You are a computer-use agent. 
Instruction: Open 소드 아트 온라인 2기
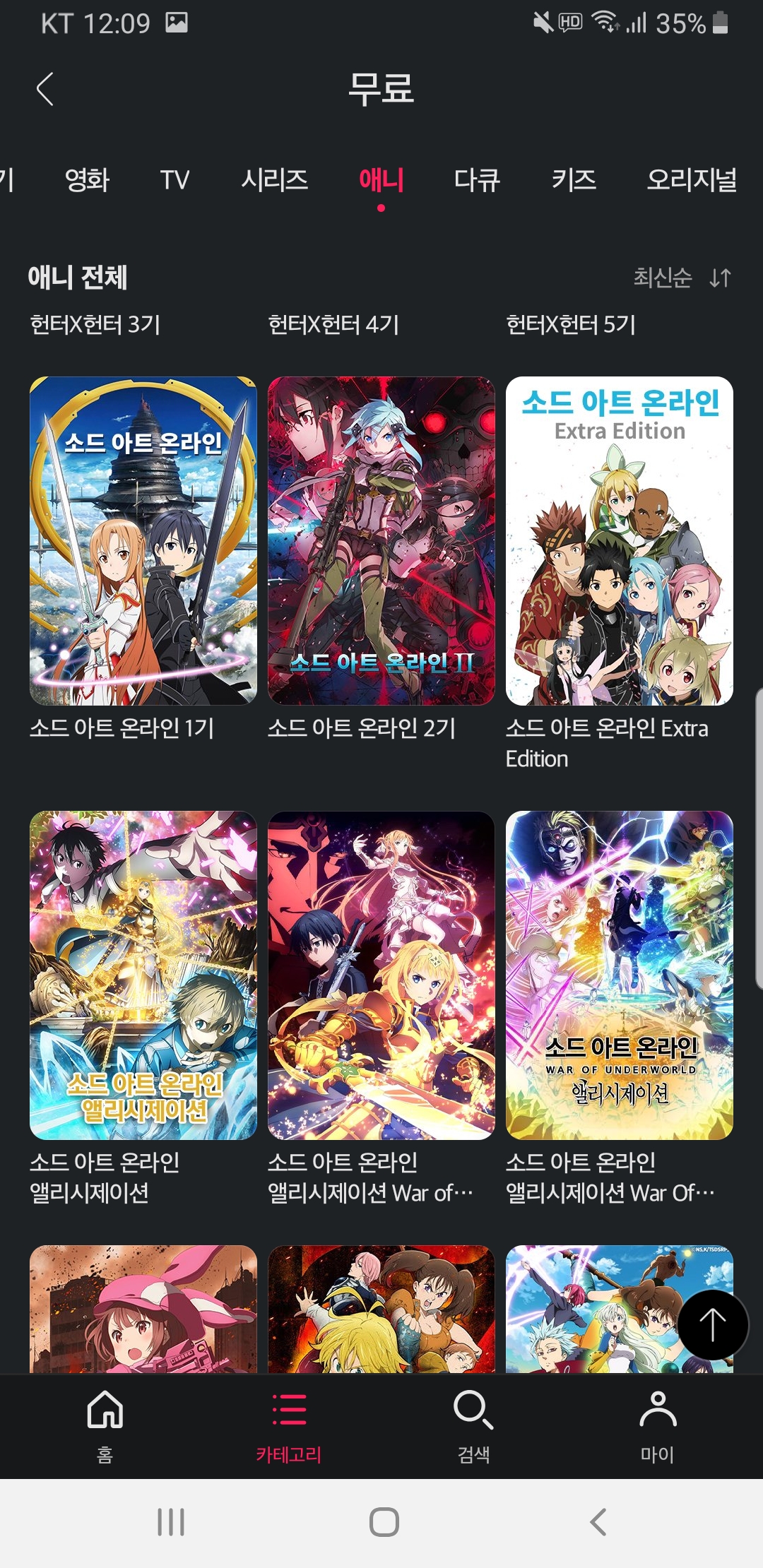pyautogui.click(x=381, y=541)
